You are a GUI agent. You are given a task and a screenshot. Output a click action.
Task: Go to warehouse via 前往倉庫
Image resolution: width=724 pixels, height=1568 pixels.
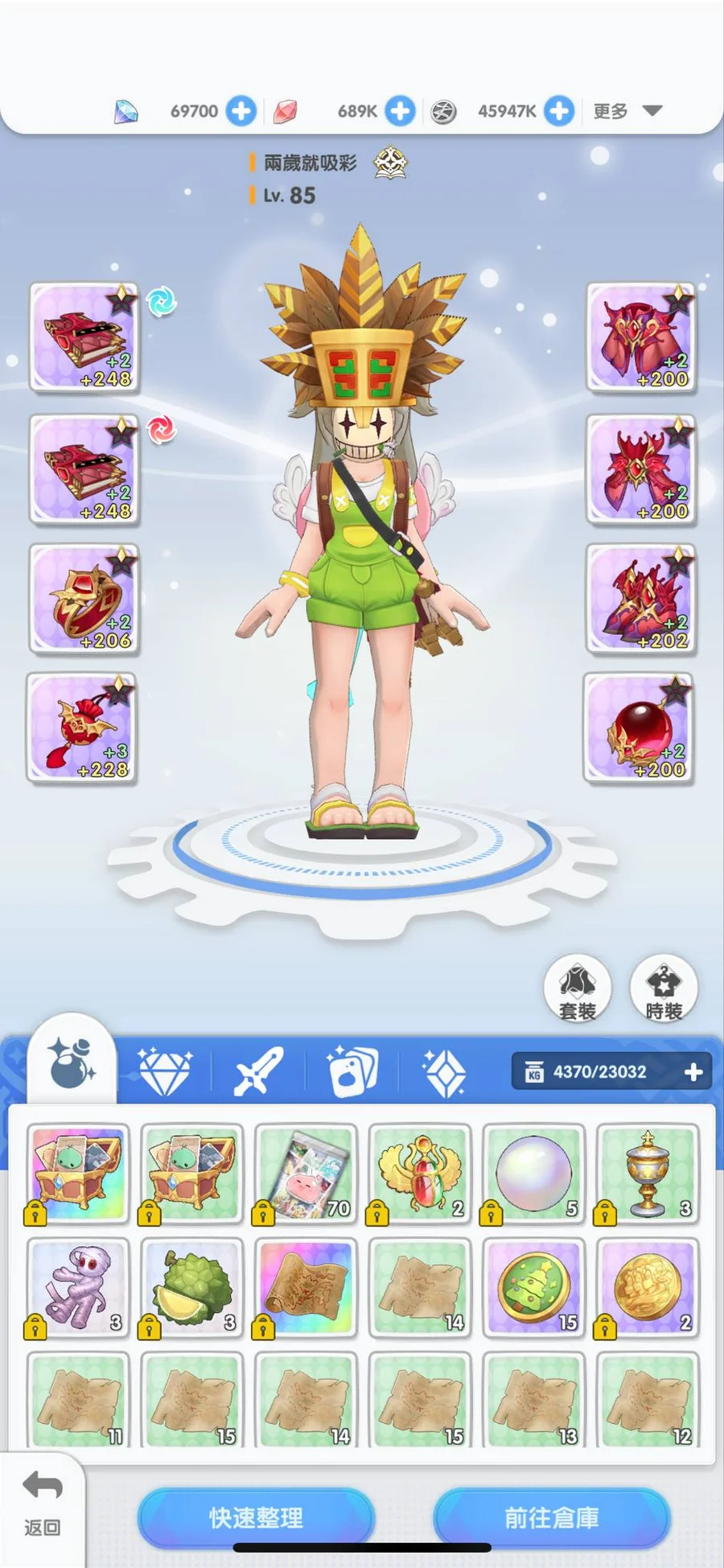point(551,1517)
